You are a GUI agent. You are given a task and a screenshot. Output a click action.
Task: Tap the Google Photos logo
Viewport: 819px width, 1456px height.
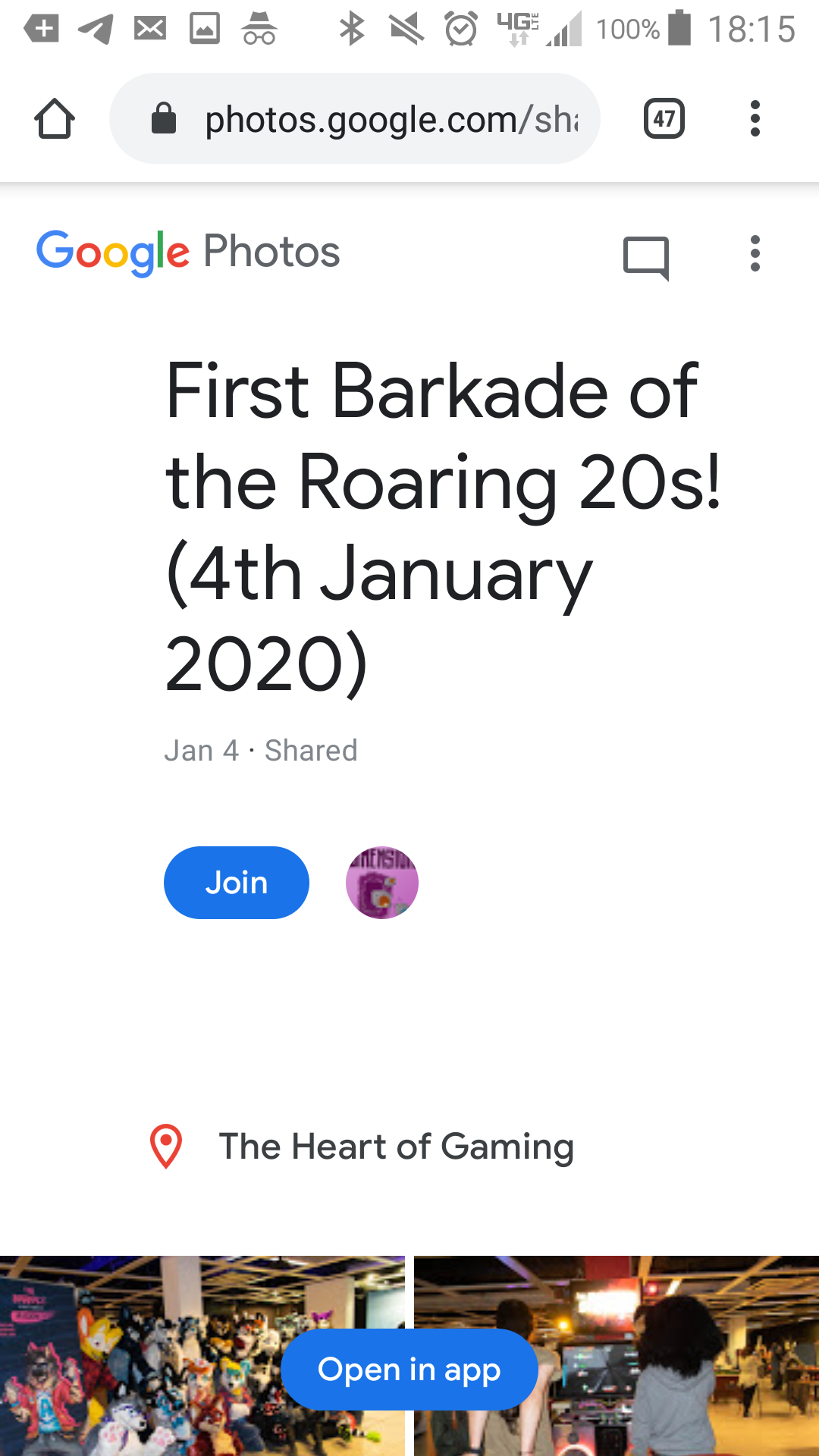(188, 253)
